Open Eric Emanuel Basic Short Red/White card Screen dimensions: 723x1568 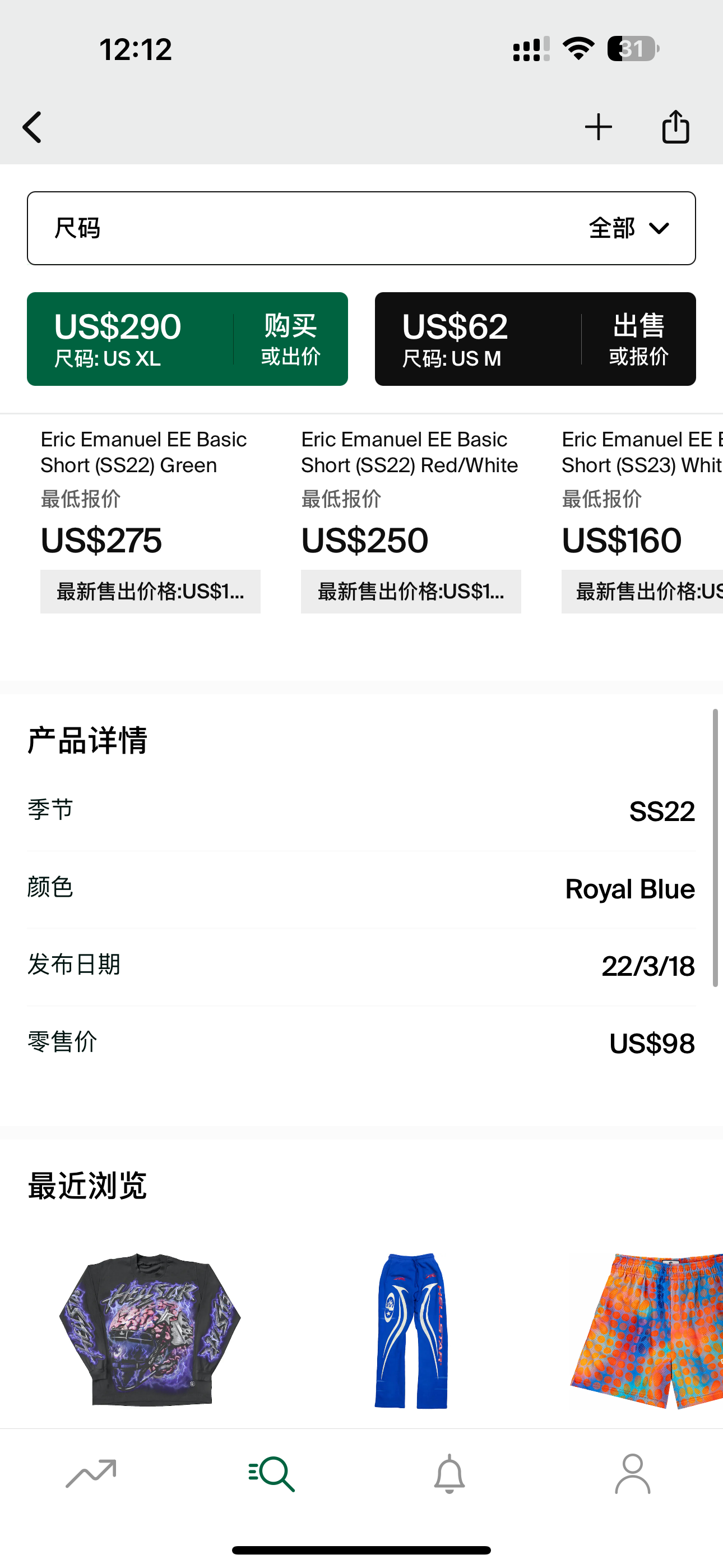point(411,520)
